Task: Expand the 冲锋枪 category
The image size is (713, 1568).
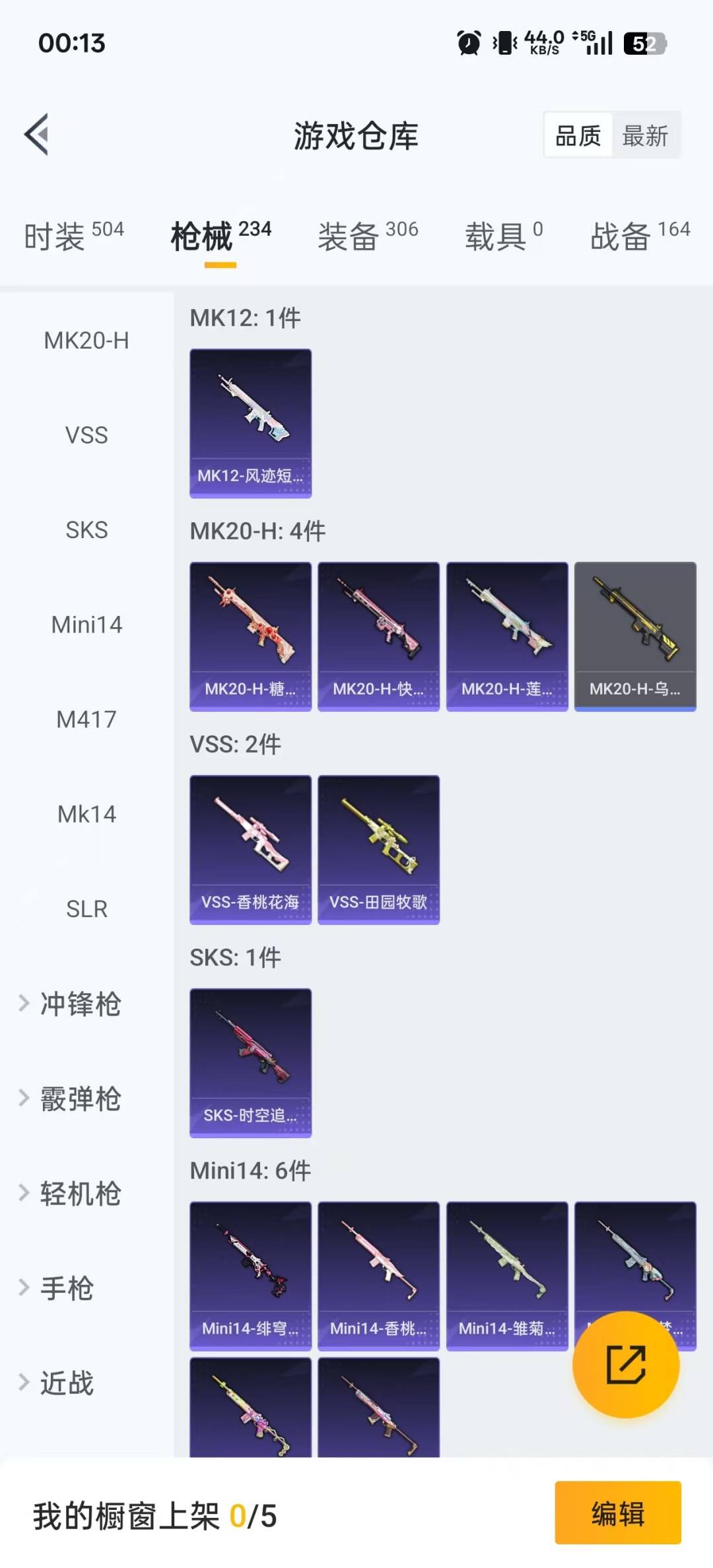Action: (x=81, y=1006)
